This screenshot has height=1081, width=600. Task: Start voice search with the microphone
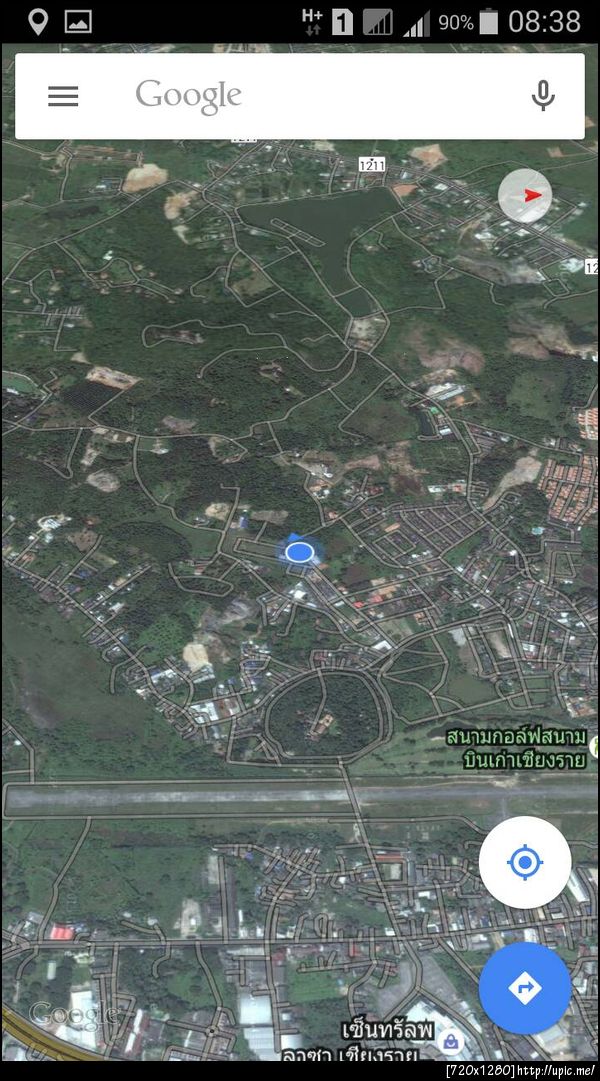coord(543,96)
